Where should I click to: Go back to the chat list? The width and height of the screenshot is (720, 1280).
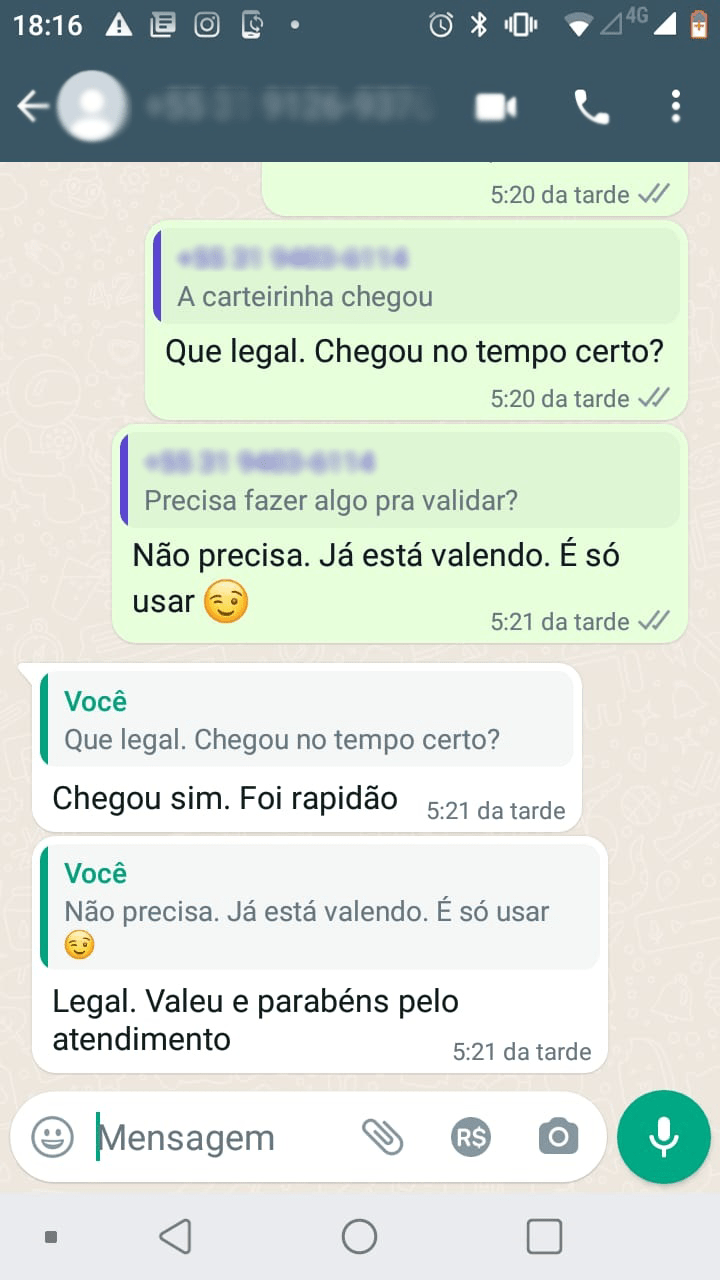coord(32,106)
